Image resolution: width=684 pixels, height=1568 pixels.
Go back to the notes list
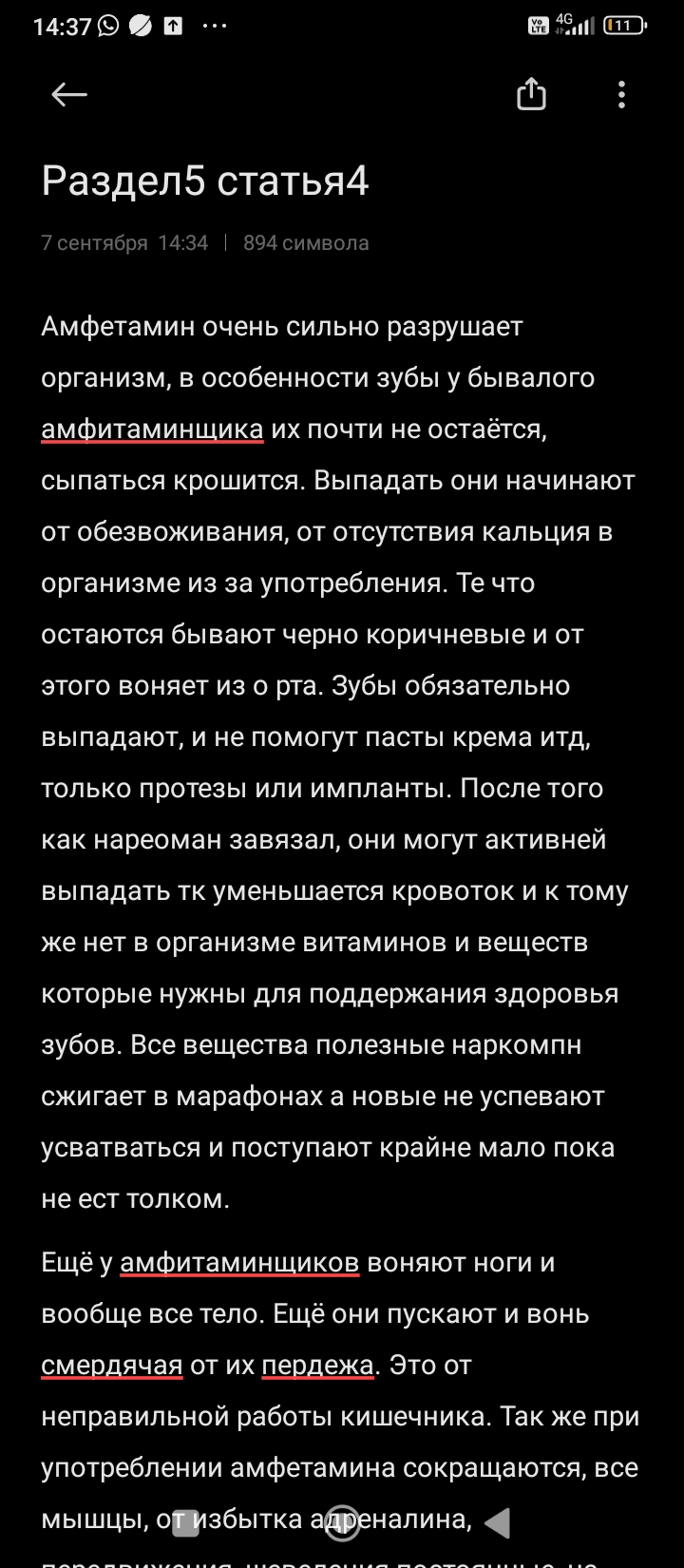coord(68,94)
